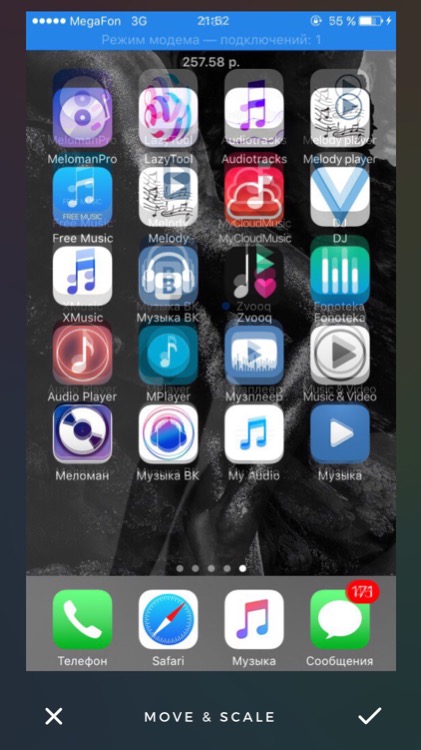Cancel the move and scale edit
This screenshot has height=750, width=421.
(x=54, y=716)
